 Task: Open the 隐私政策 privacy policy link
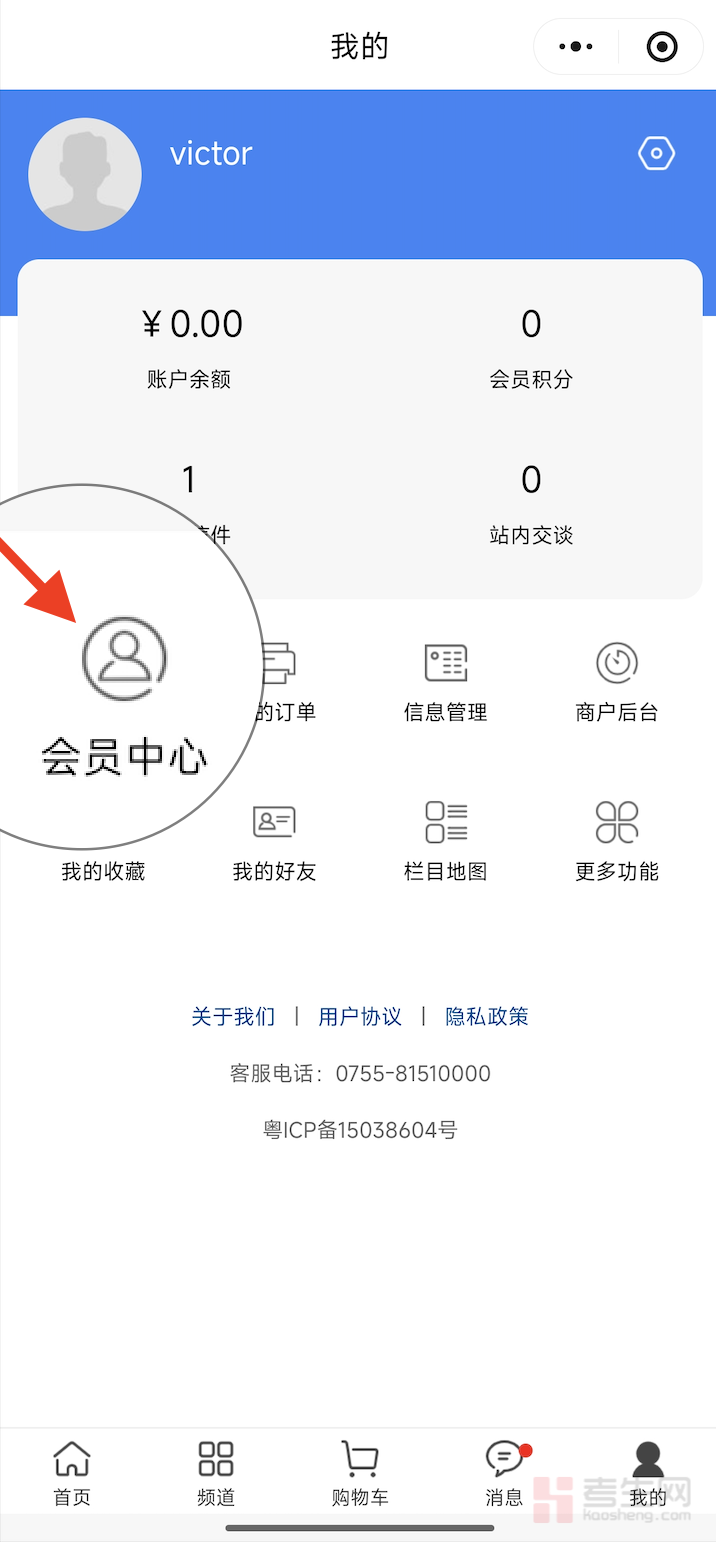point(487,1017)
